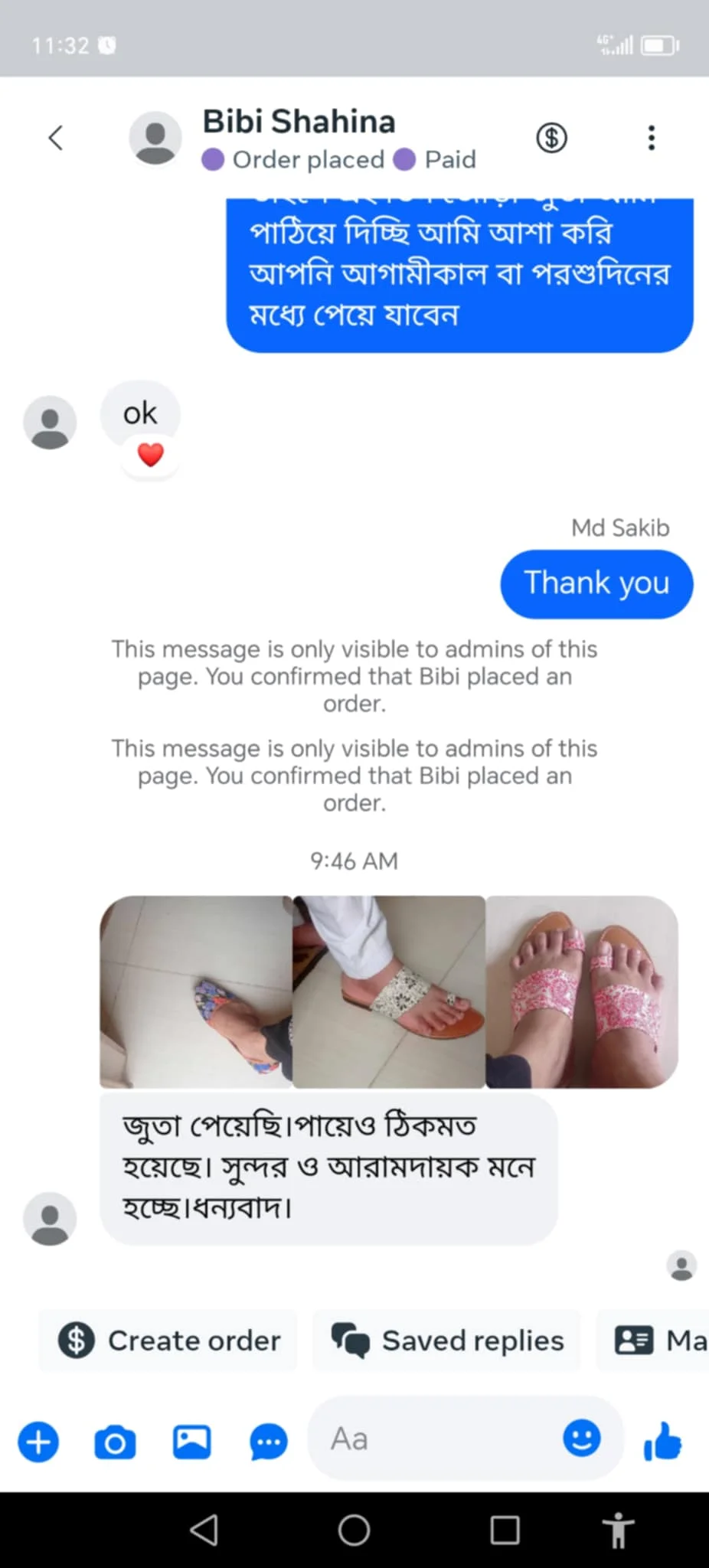View the blue floral shoe photo
This screenshot has height=1568, width=709.
click(196, 991)
